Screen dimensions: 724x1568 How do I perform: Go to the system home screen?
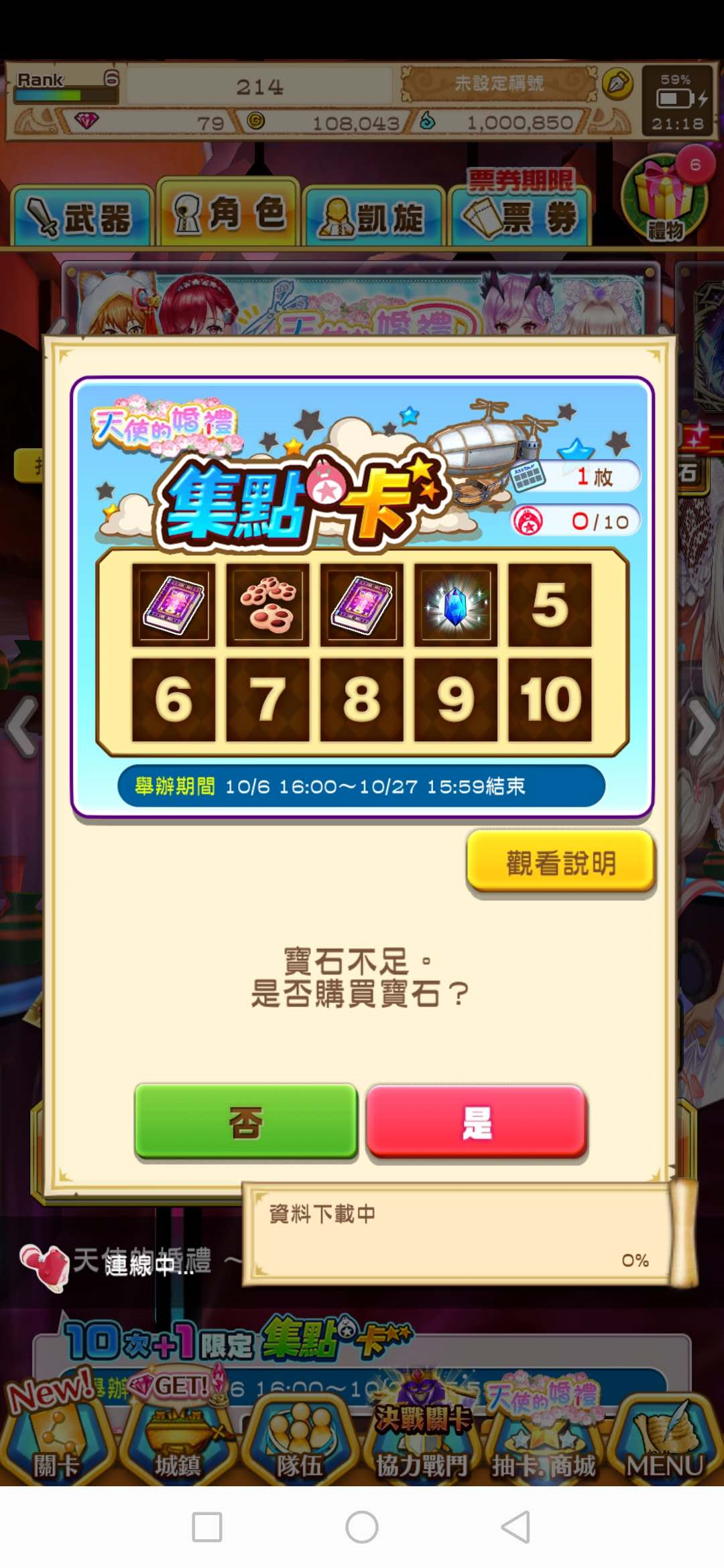point(362,1527)
